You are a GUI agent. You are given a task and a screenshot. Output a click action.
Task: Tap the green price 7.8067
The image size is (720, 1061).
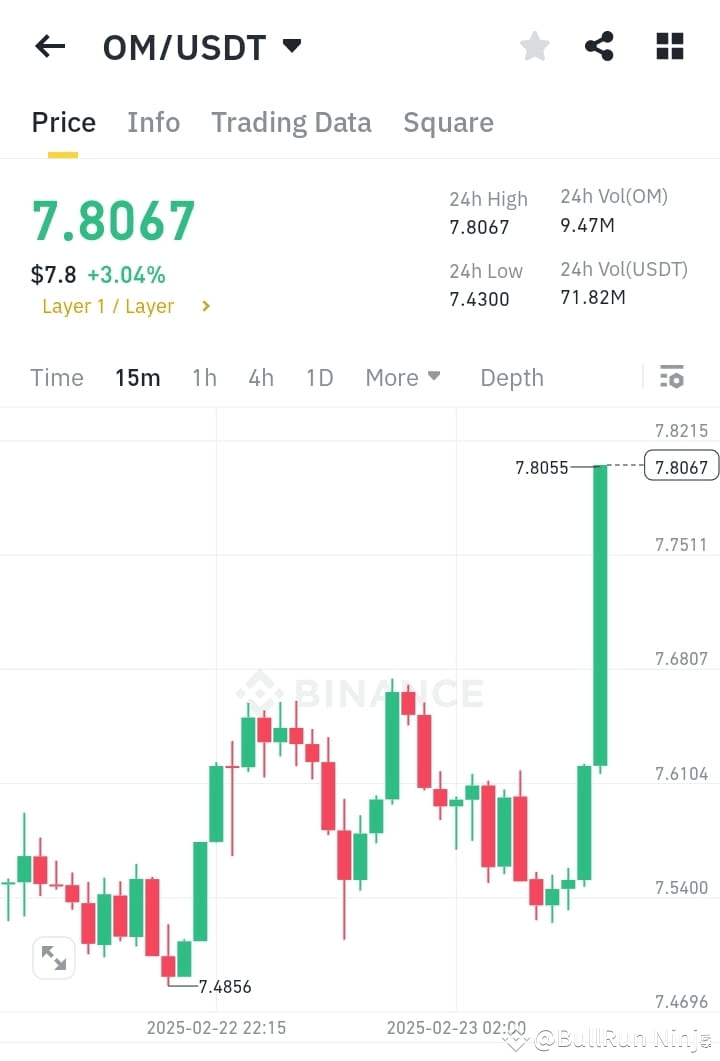pyautogui.click(x=113, y=220)
